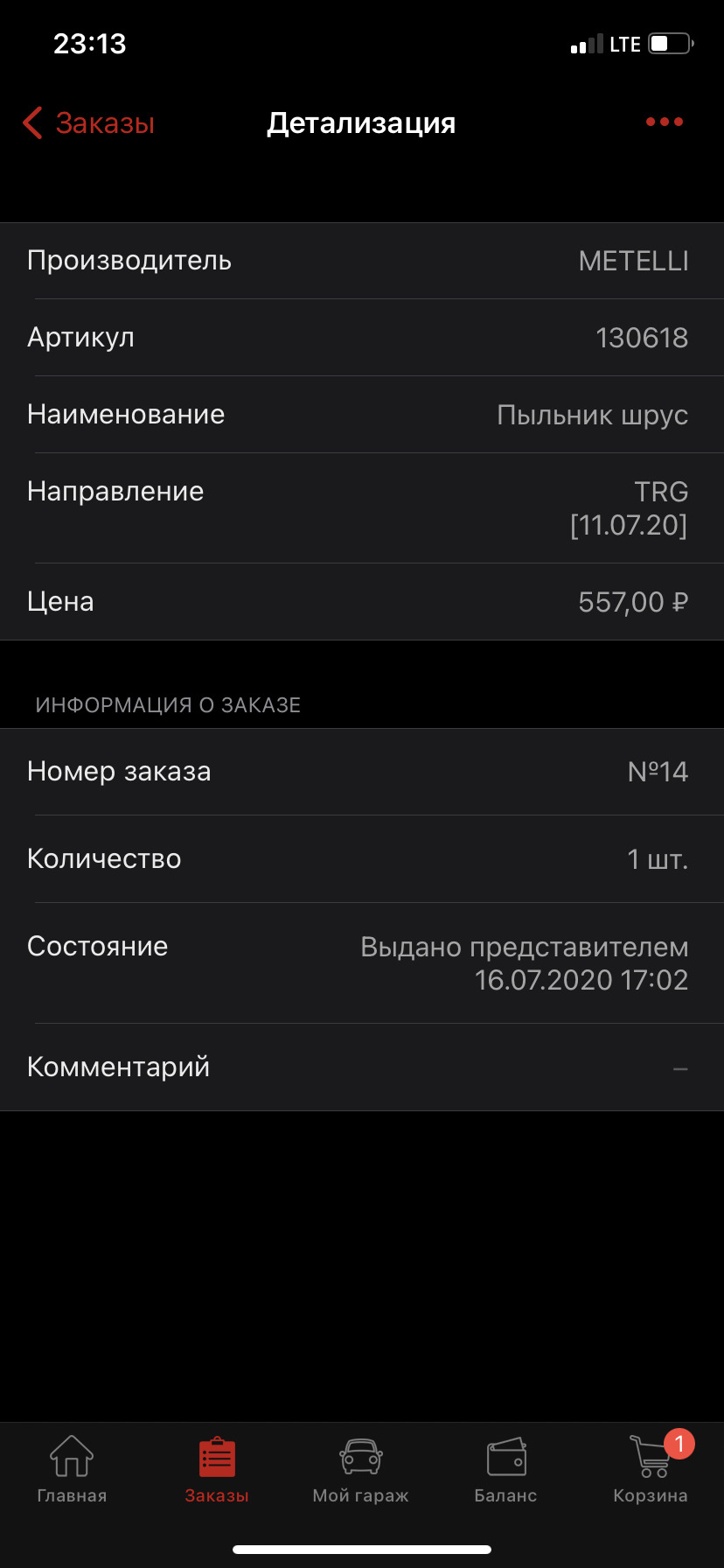
Task: Open the Главная home icon
Action: (70, 1457)
